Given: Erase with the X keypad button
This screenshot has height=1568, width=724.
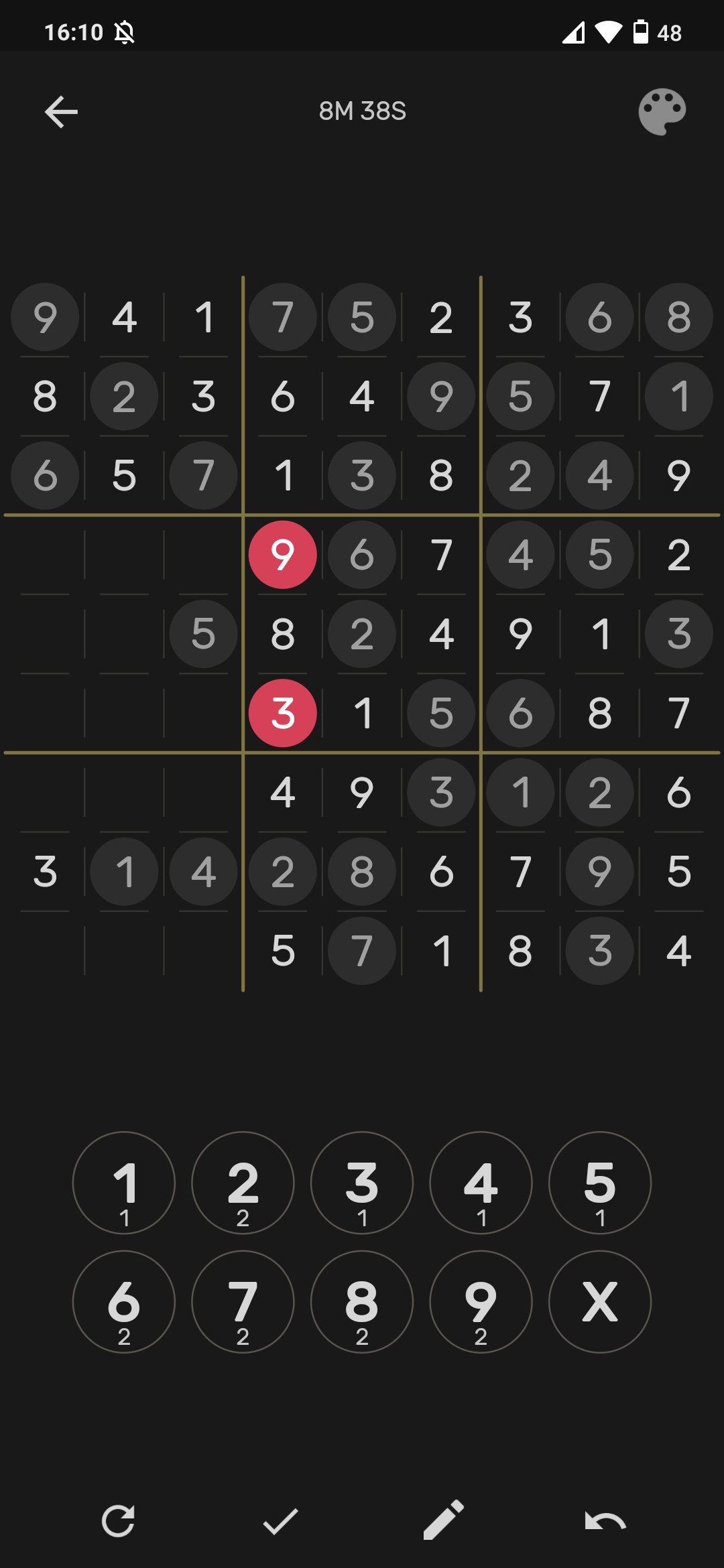Looking at the screenshot, I should [600, 1302].
